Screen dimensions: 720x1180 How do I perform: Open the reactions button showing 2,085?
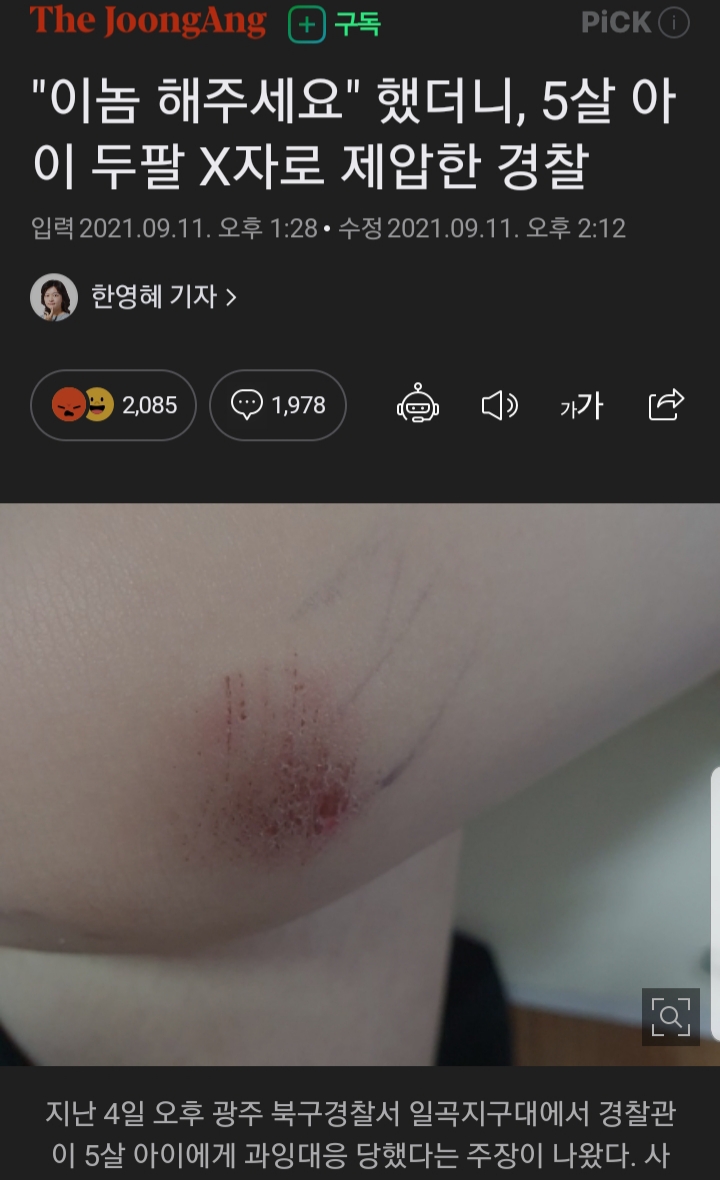pos(113,405)
